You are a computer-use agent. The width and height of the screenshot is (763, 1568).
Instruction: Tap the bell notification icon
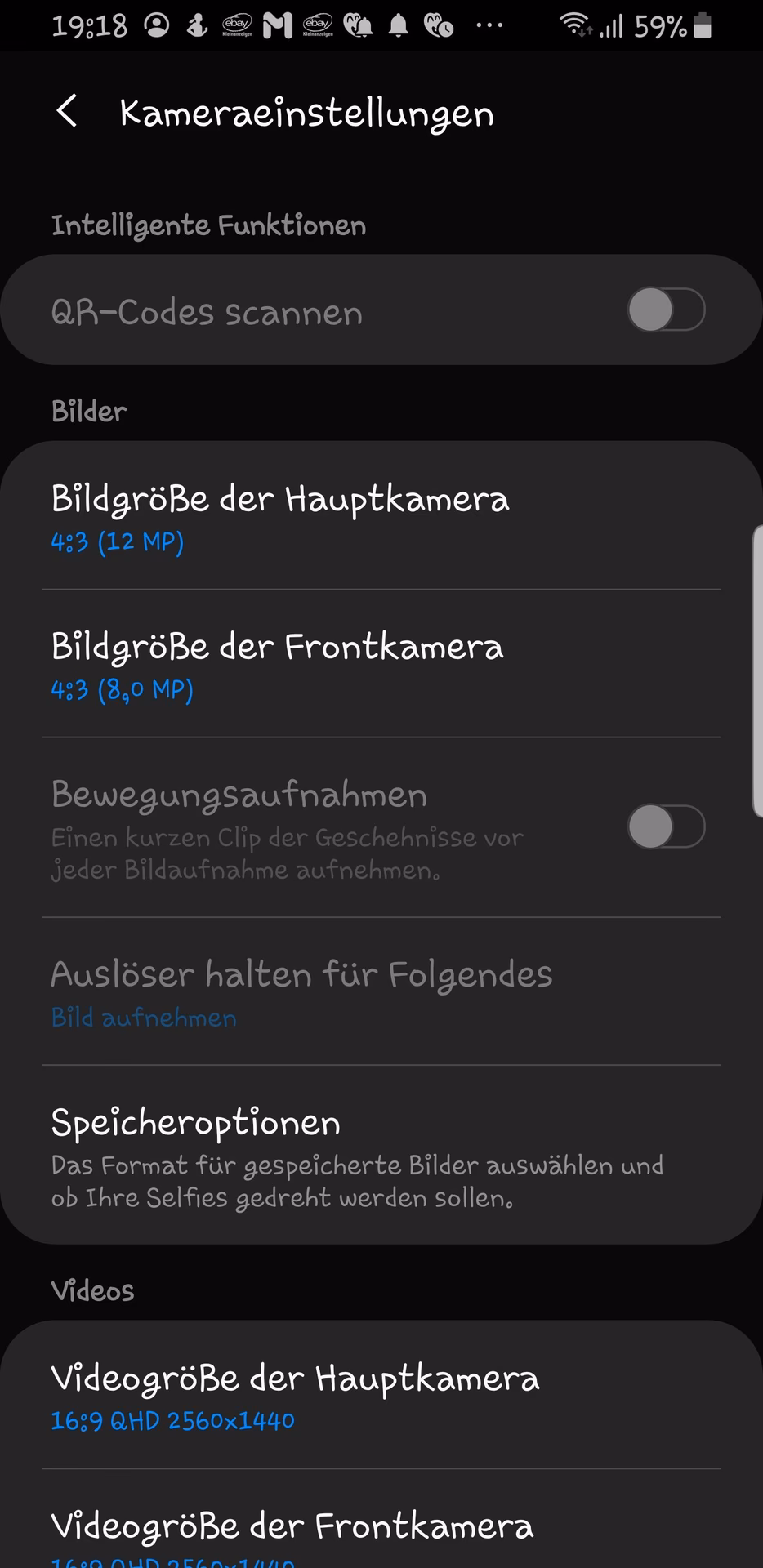tap(398, 24)
